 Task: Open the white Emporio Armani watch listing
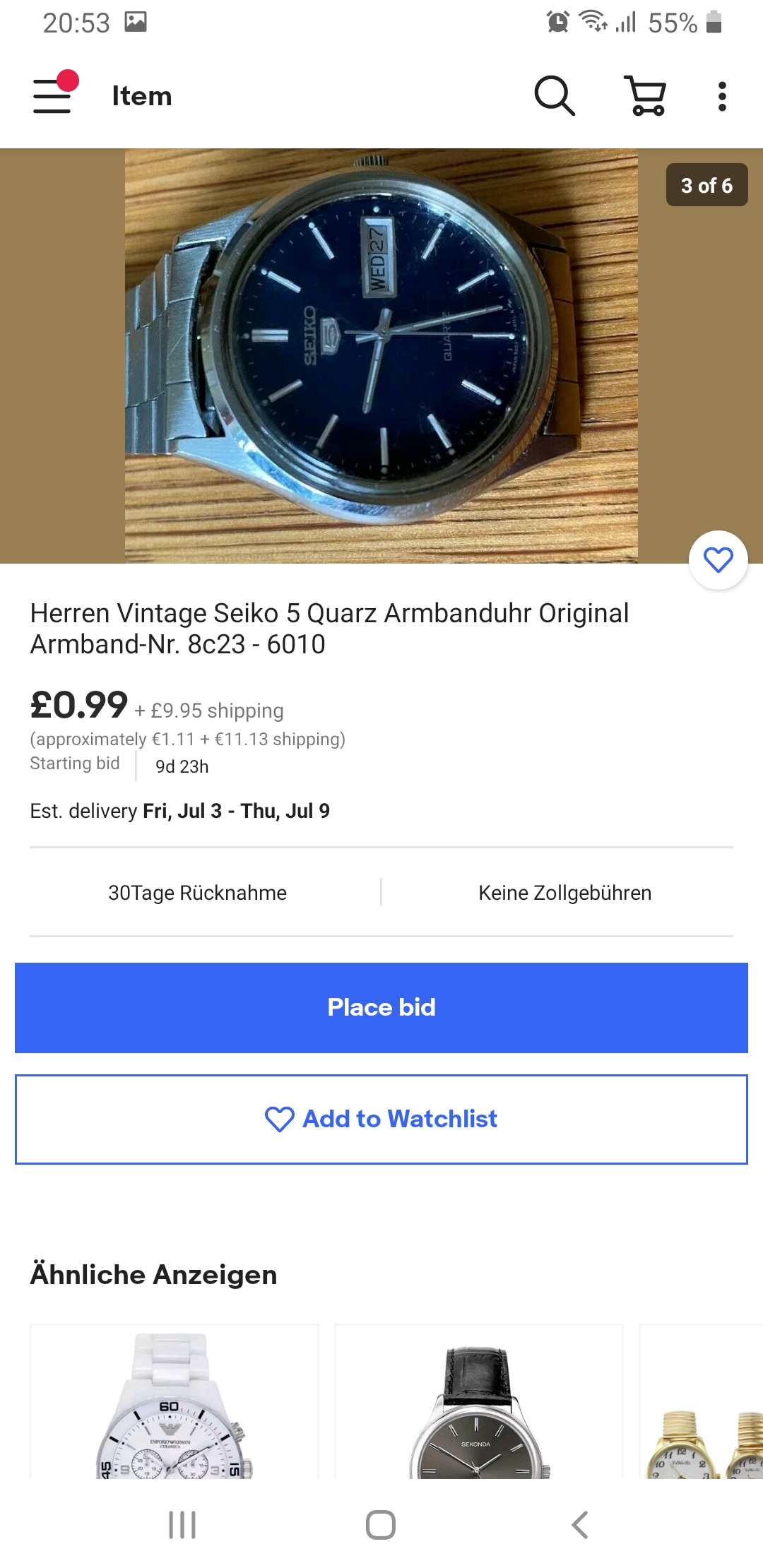175,1402
